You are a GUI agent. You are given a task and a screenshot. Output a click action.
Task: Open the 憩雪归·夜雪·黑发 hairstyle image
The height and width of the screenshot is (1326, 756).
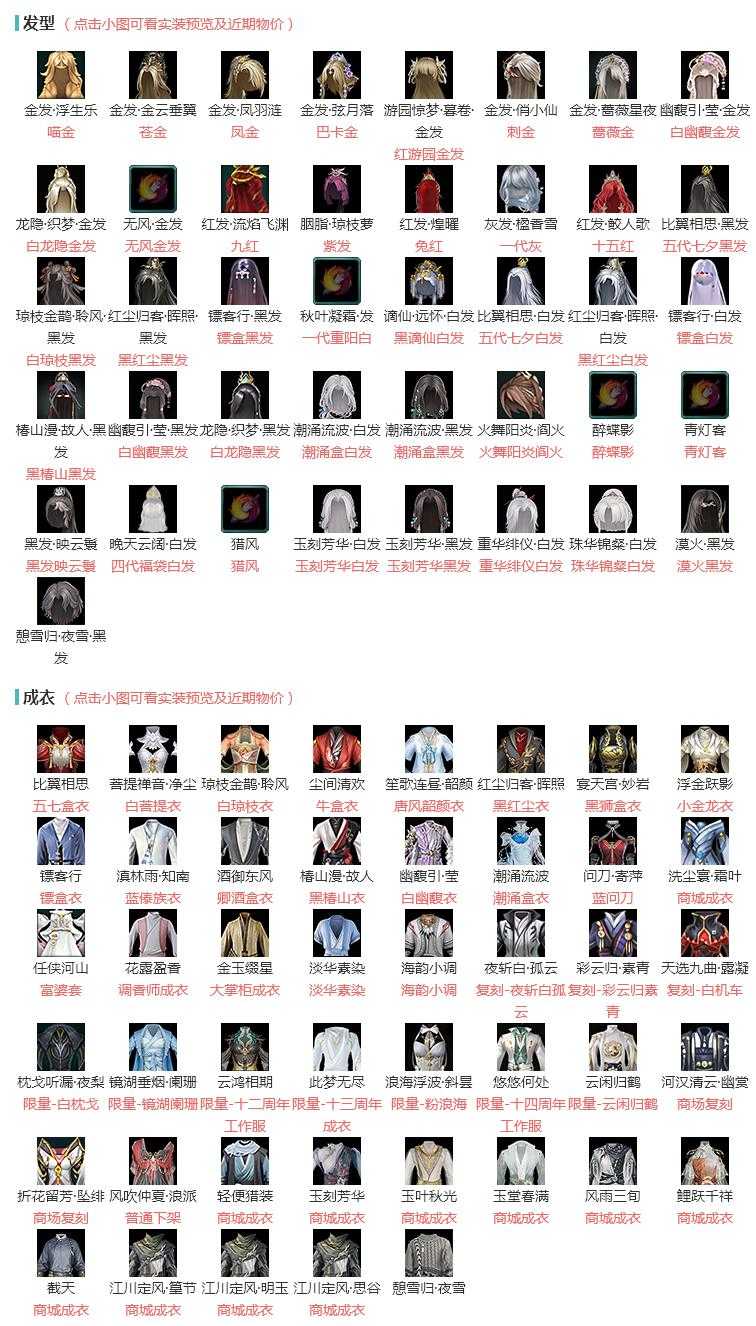[x=61, y=601]
